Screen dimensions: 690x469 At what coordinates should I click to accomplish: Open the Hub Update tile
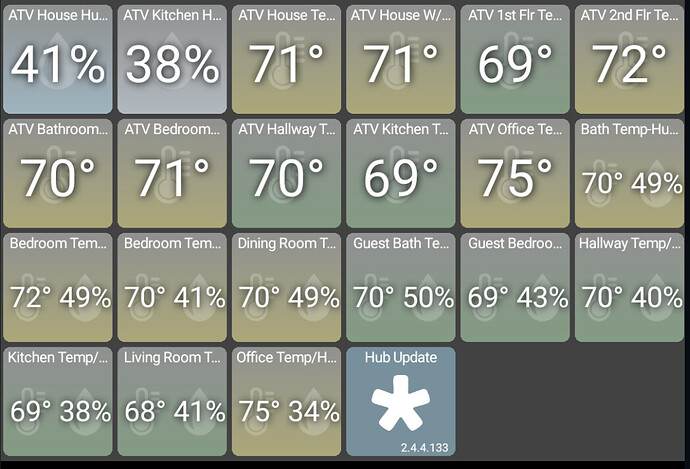(x=400, y=401)
